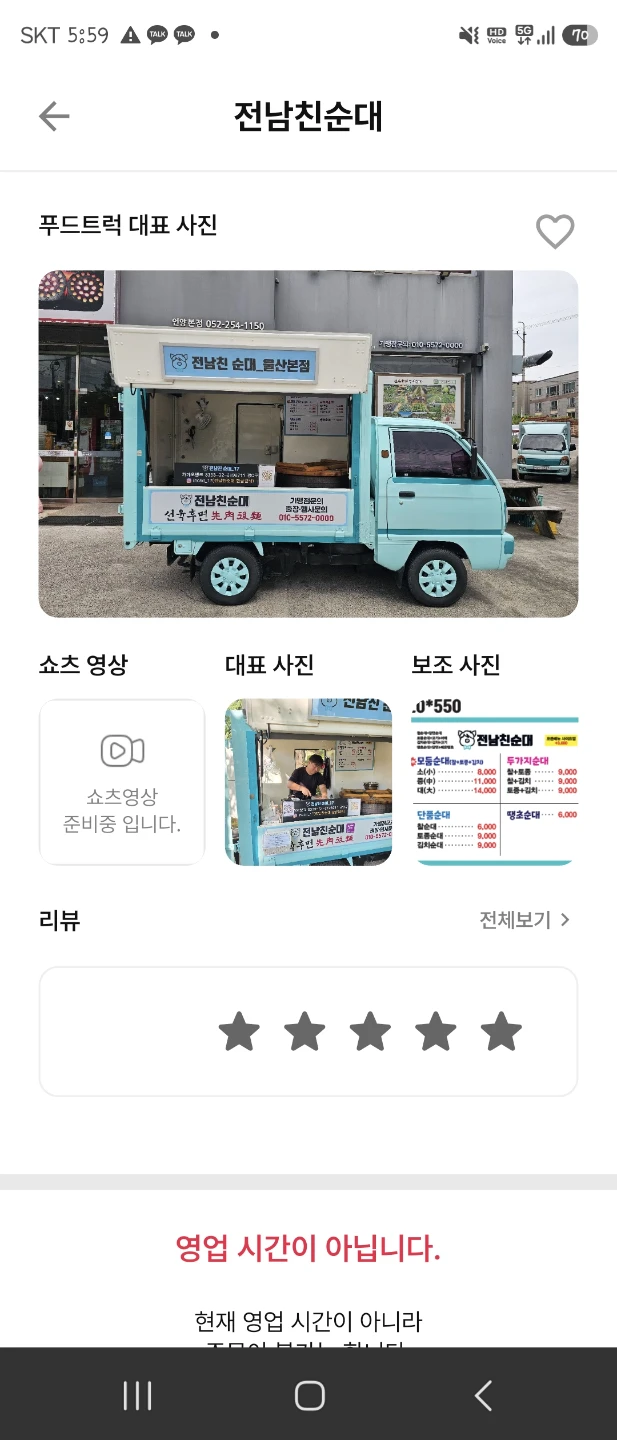Go back using the top-left arrow
The width and height of the screenshot is (617, 1440).
[54, 117]
